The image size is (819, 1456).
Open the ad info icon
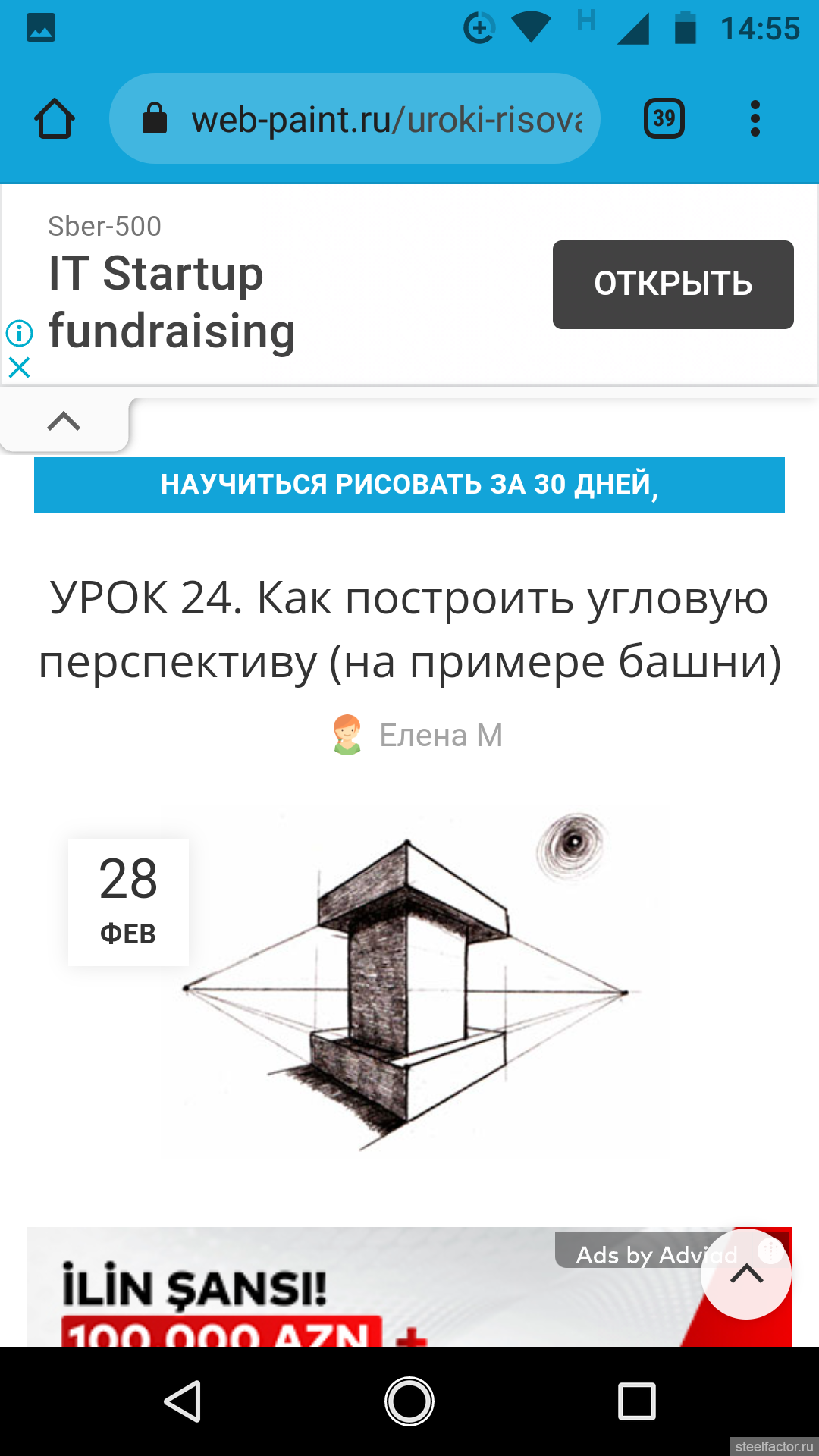pyautogui.click(x=19, y=332)
